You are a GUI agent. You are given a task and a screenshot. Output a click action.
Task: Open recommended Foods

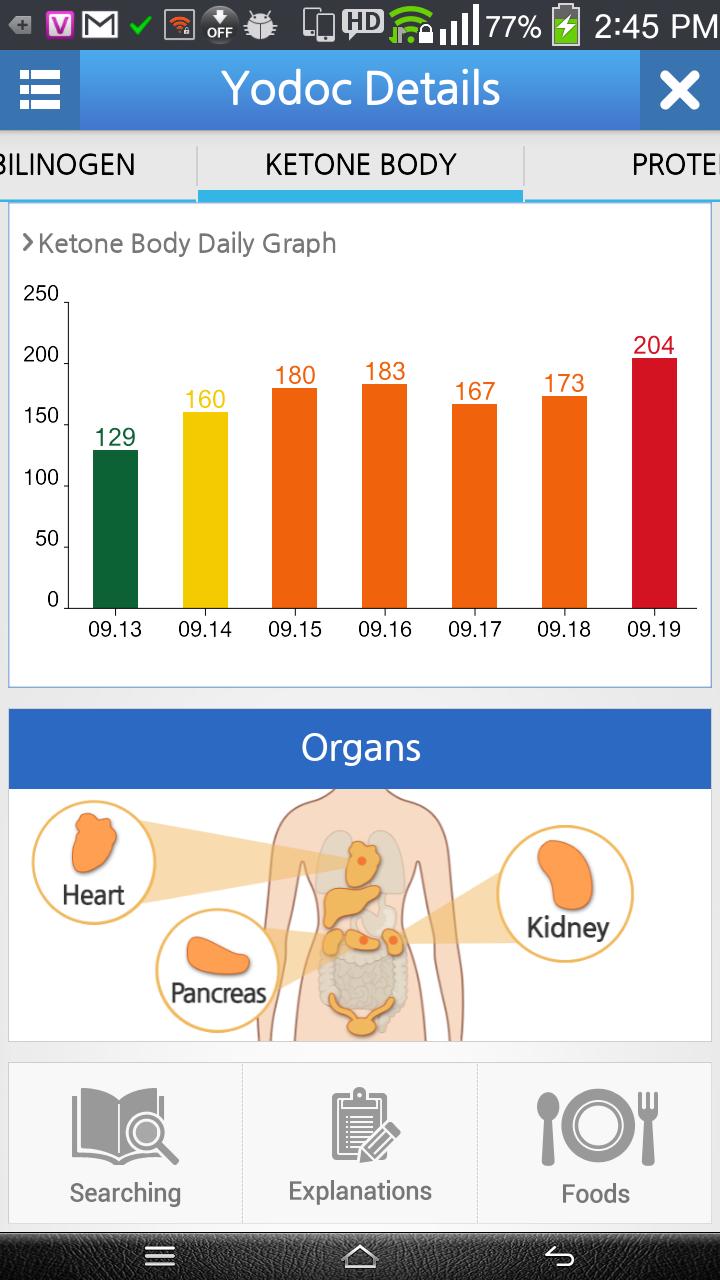coord(595,1143)
